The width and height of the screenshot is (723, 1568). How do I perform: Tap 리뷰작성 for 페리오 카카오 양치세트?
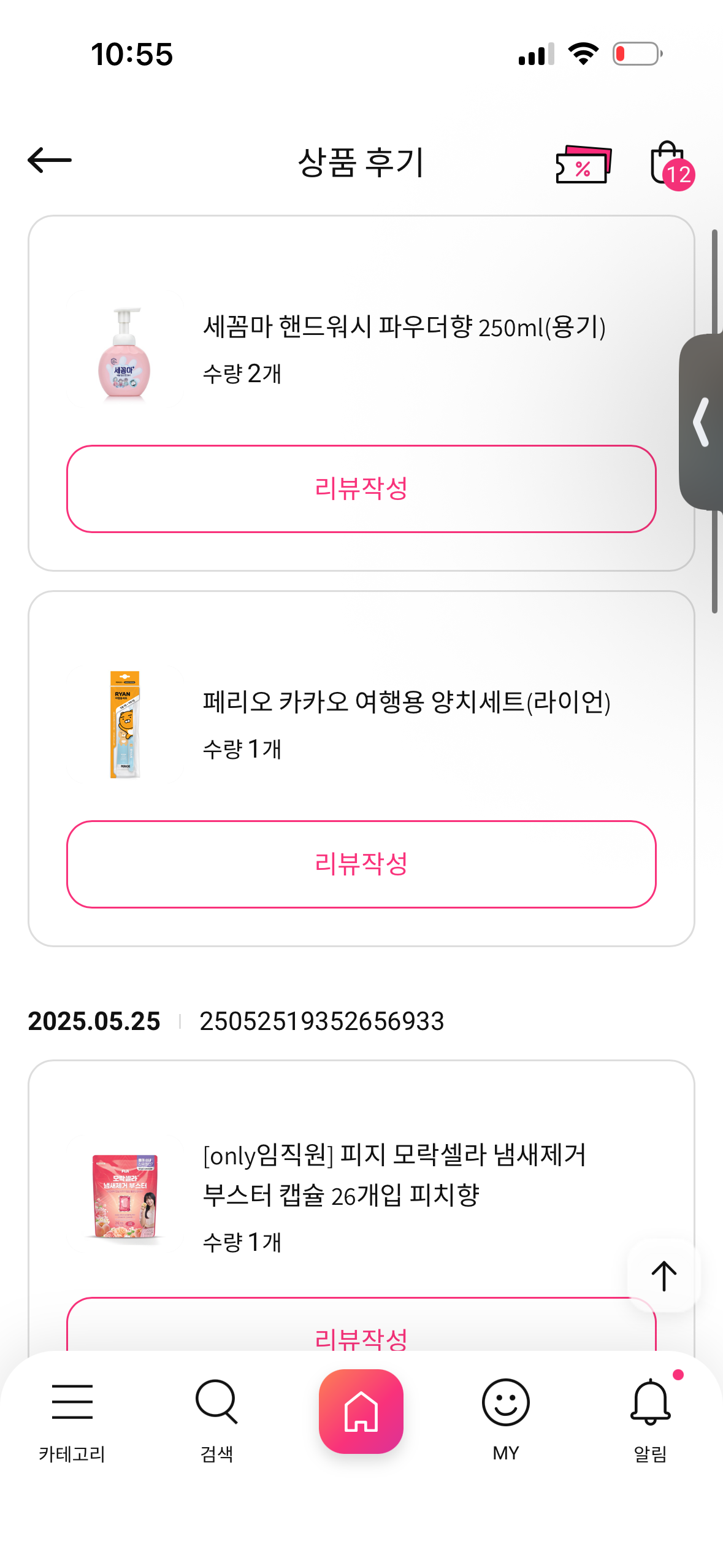361,864
